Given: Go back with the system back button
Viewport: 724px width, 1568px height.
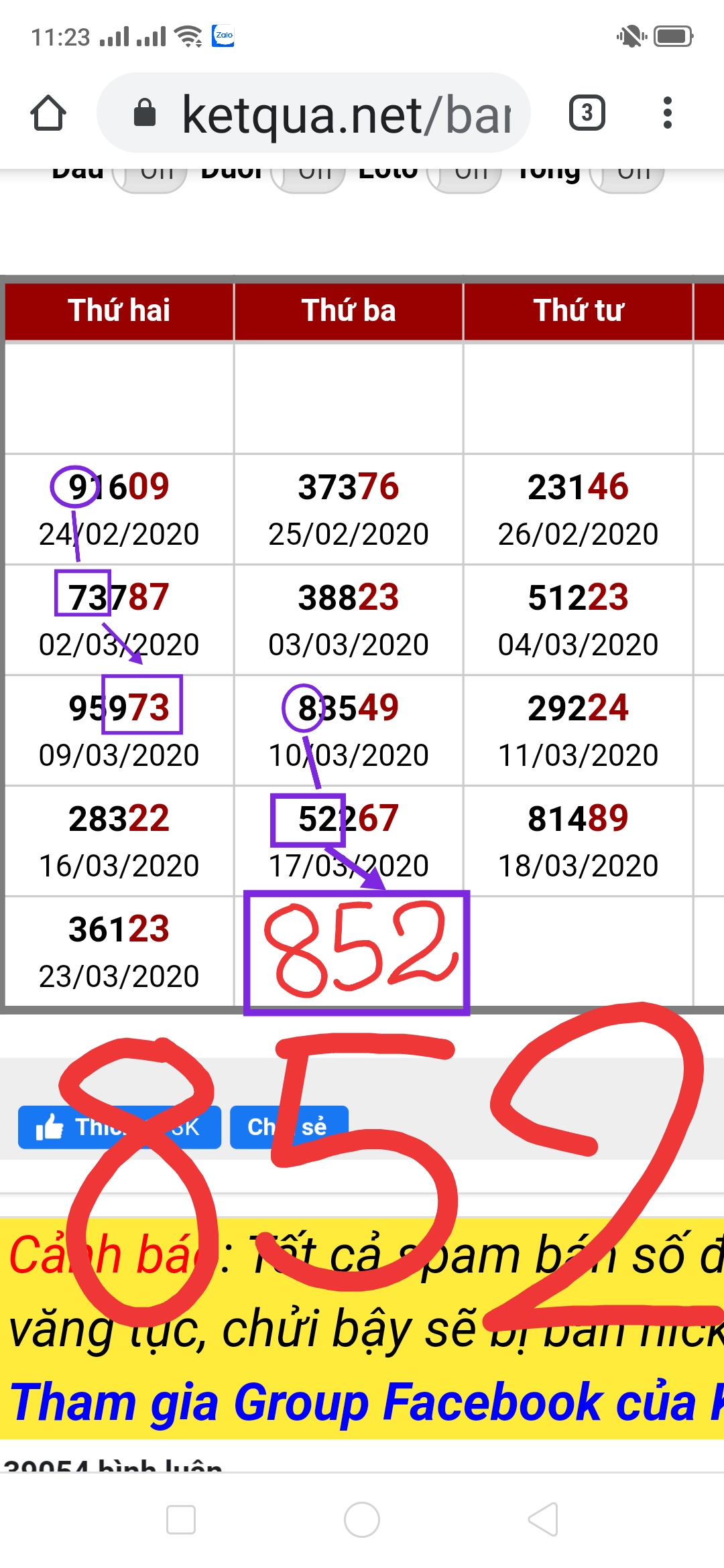Looking at the screenshot, I should tap(543, 1519).
